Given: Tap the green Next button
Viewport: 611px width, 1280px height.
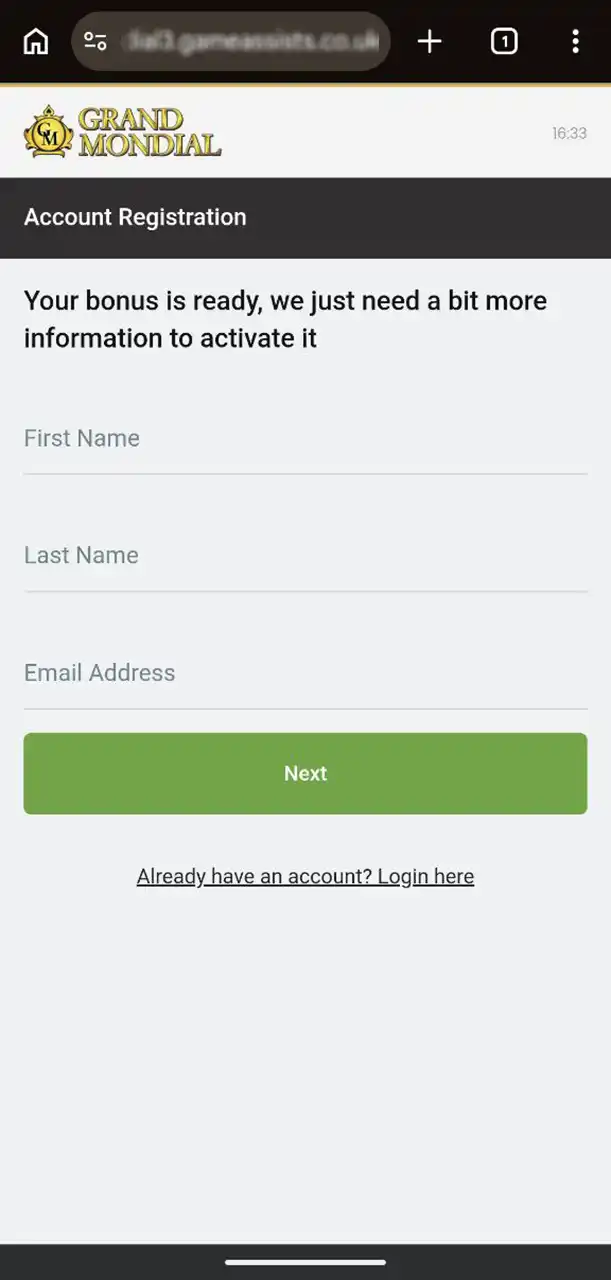Looking at the screenshot, I should pyautogui.click(x=305, y=773).
